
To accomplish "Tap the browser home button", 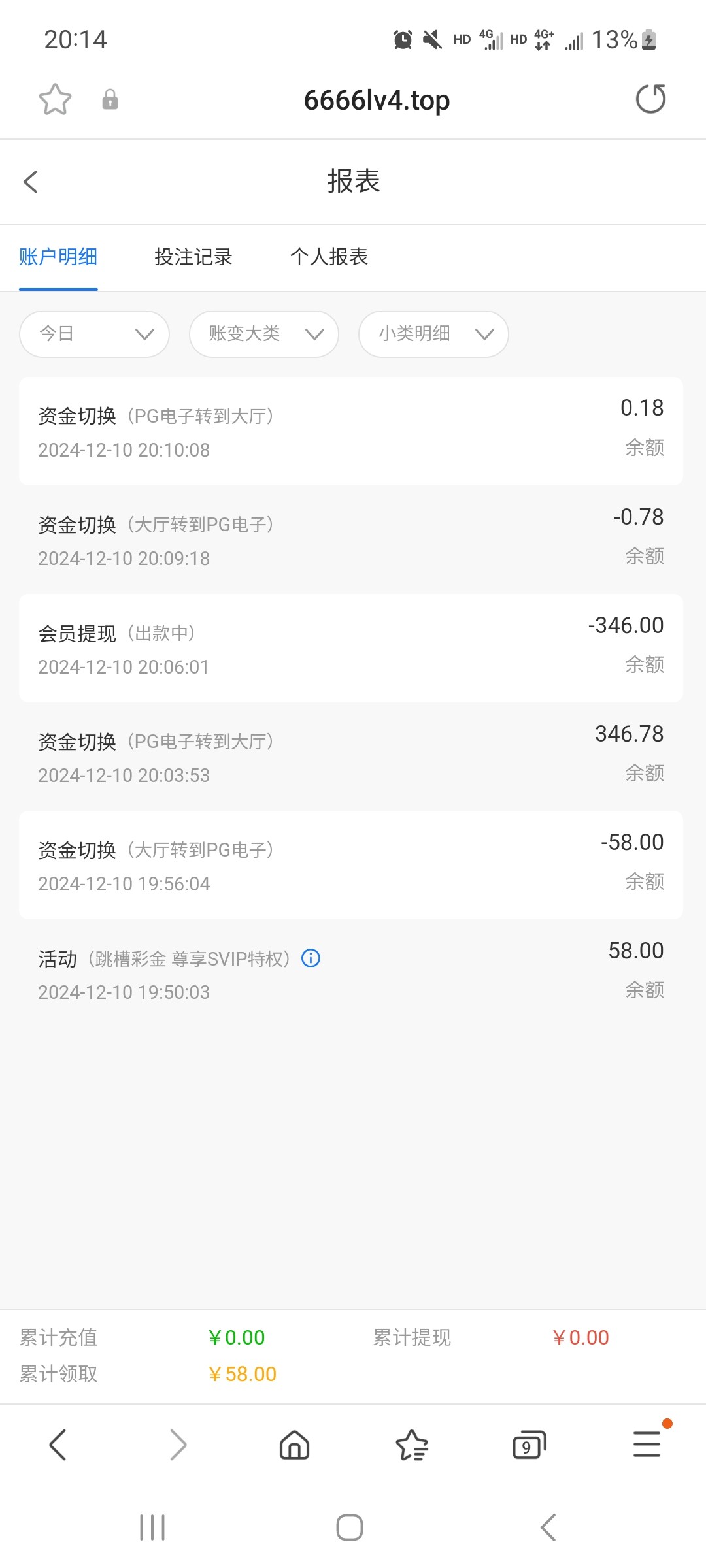I will pyautogui.click(x=294, y=1445).
